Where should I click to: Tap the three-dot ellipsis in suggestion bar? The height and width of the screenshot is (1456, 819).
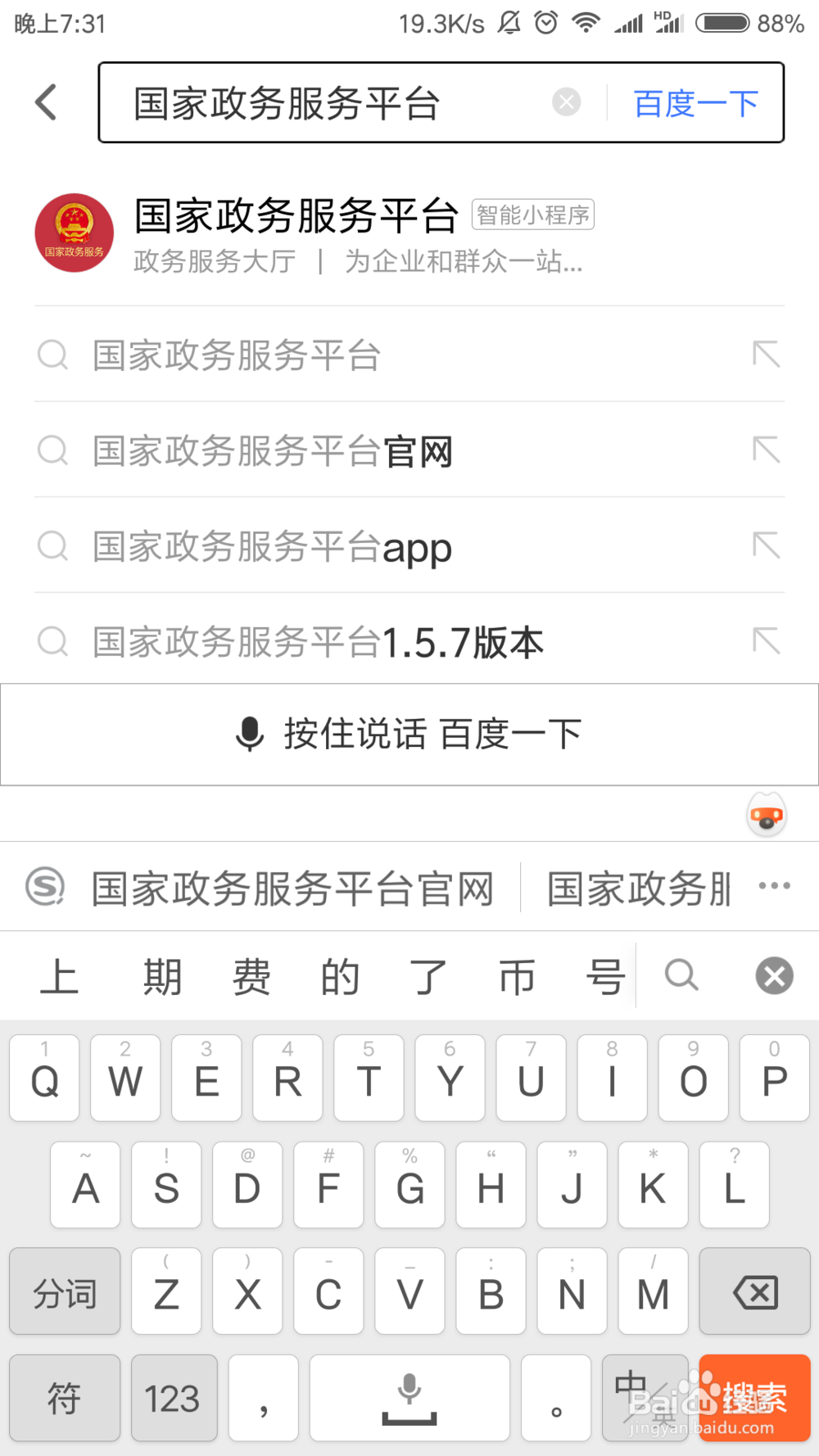[774, 887]
